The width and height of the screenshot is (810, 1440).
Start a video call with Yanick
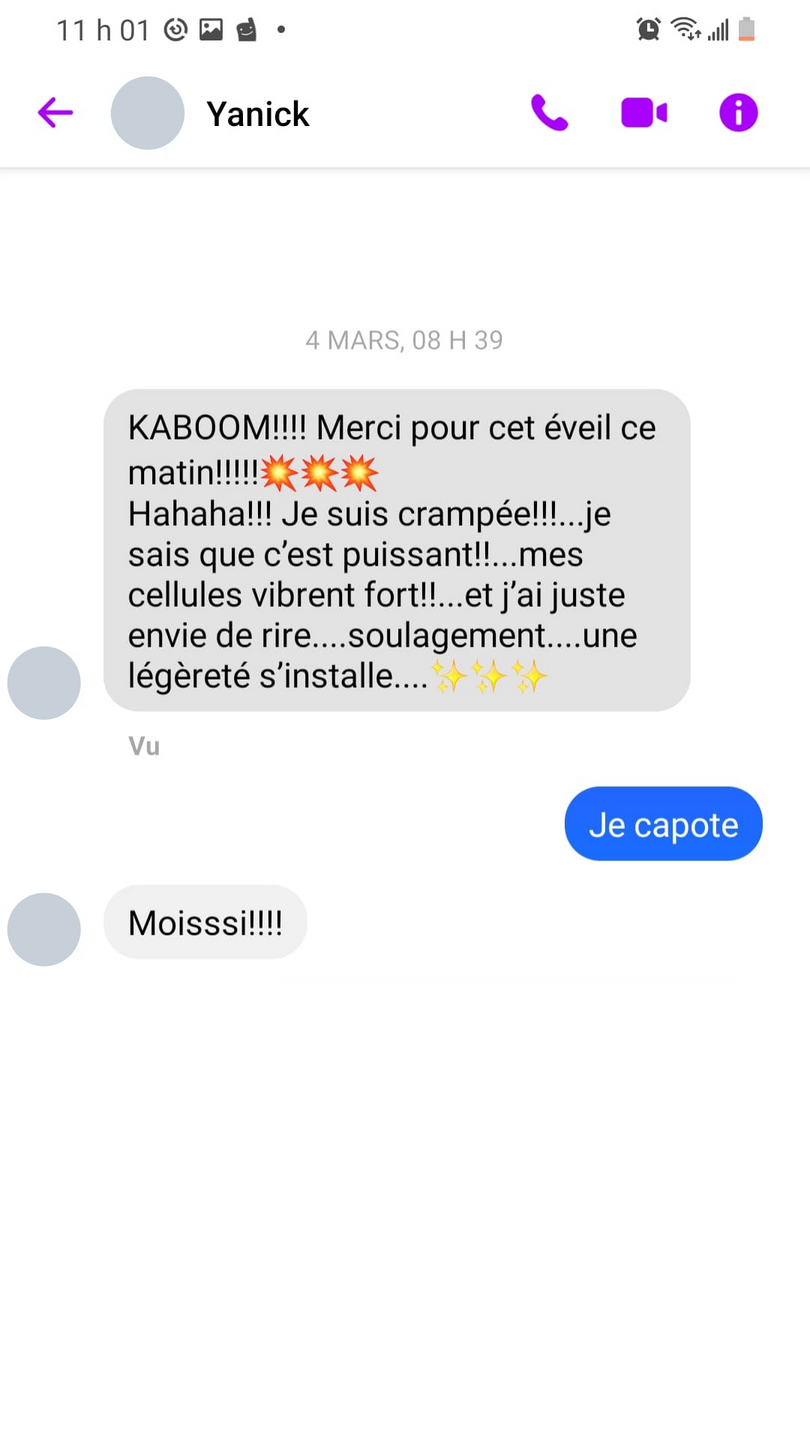(x=644, y=113)
